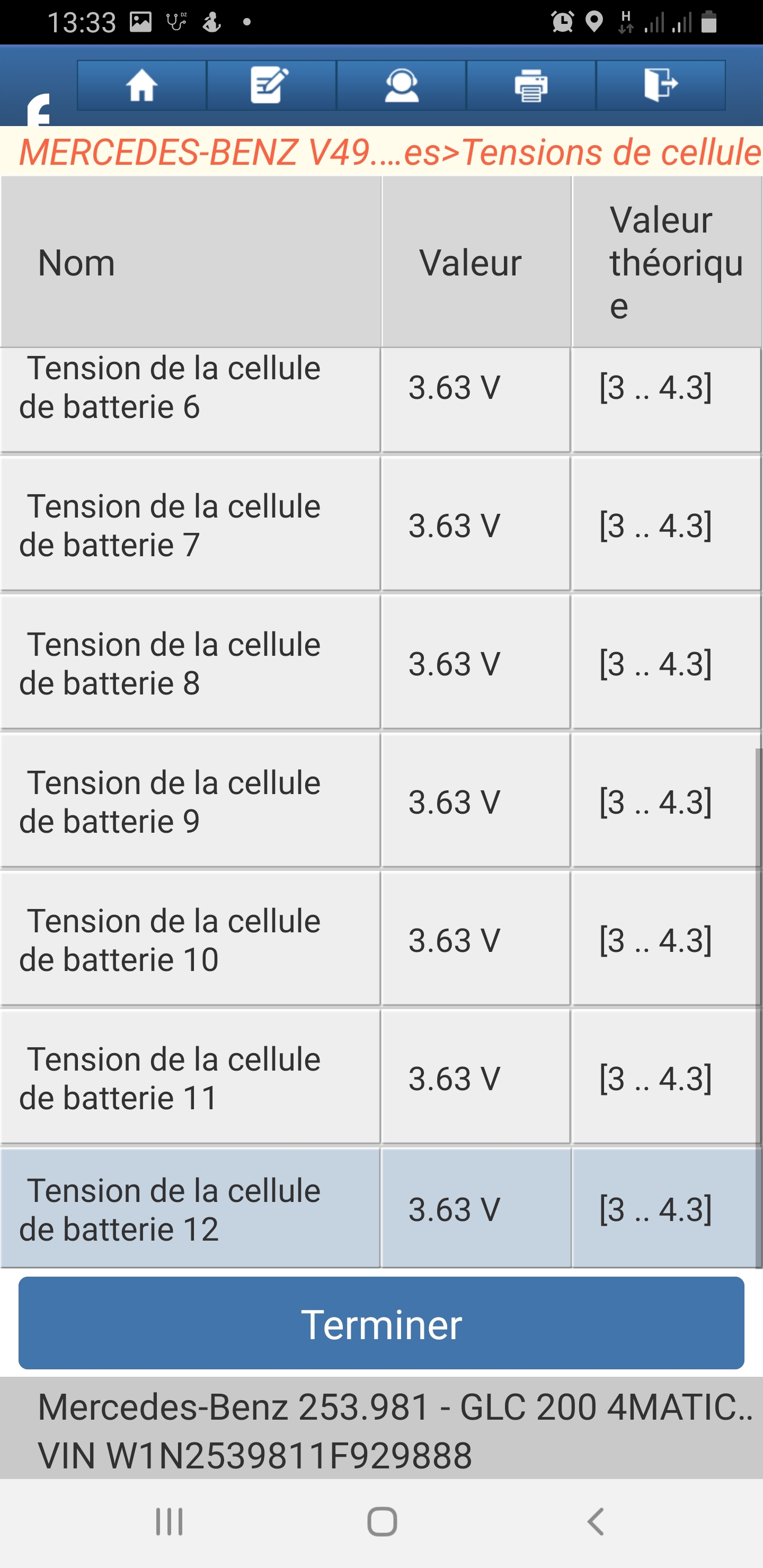Open the support agent headset icon

click(x=401, y=85)
